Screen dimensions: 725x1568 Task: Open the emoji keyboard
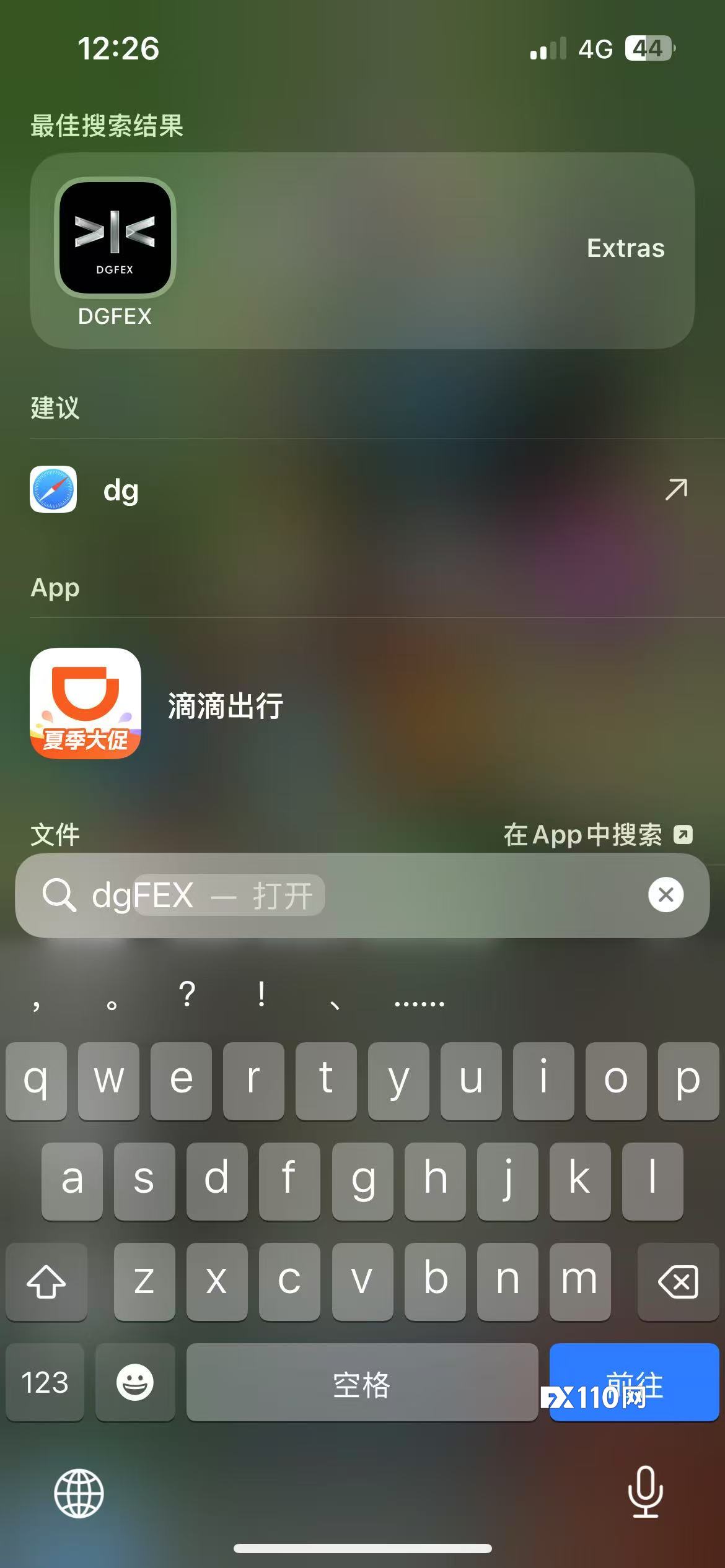135,1383
